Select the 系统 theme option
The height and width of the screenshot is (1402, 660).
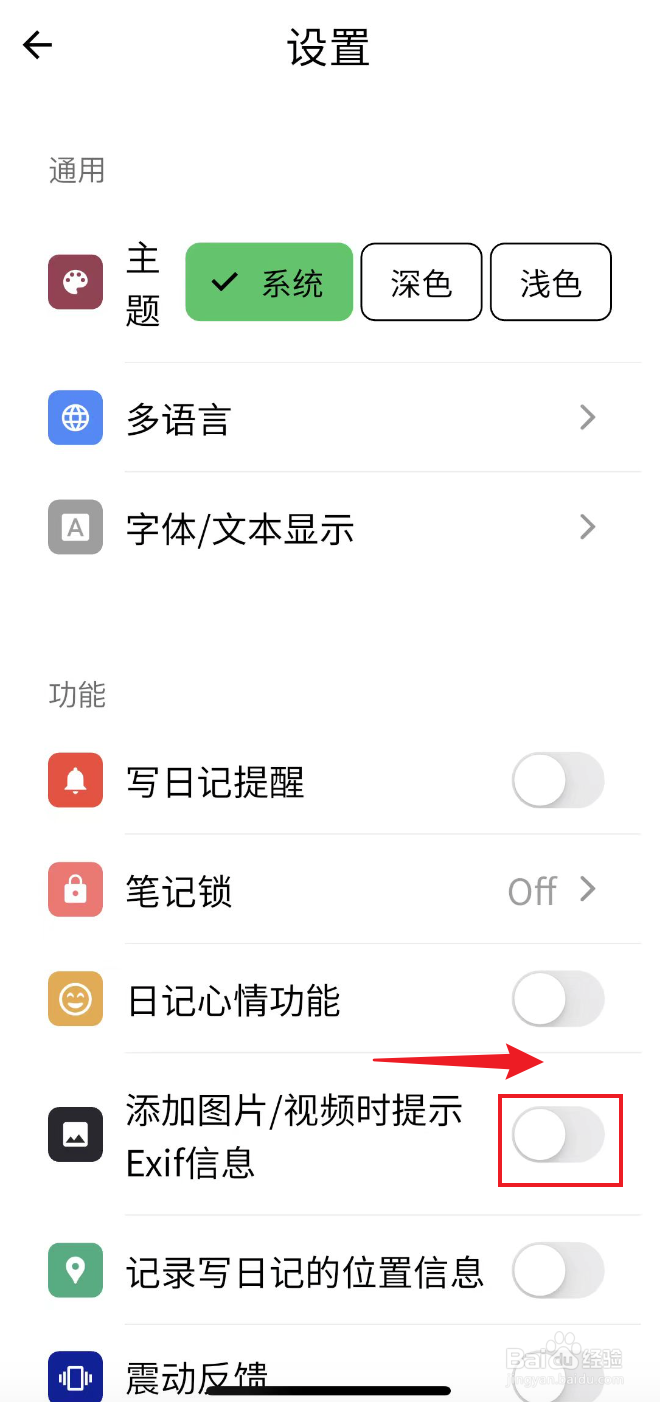[269, 282]
